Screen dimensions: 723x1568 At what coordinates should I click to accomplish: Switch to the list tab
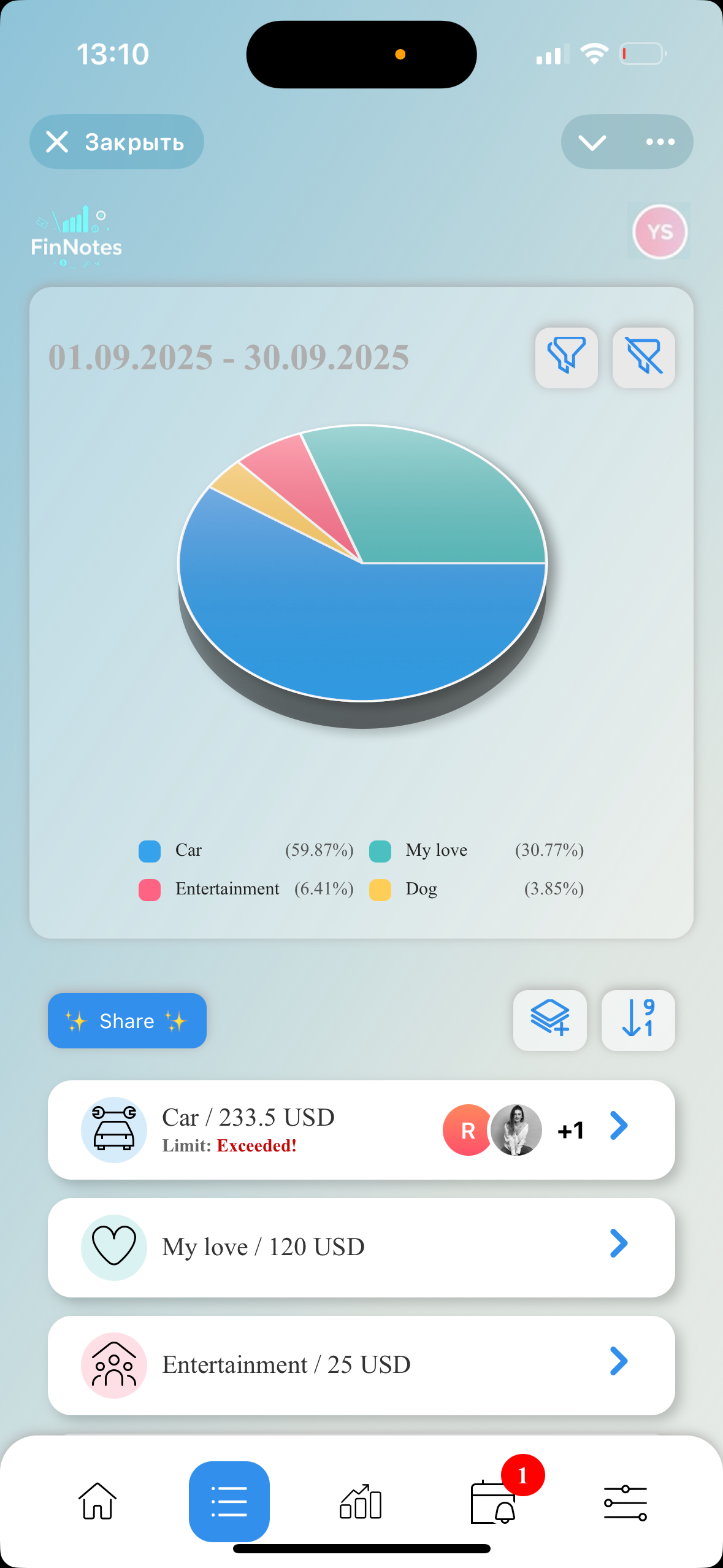229,1501
